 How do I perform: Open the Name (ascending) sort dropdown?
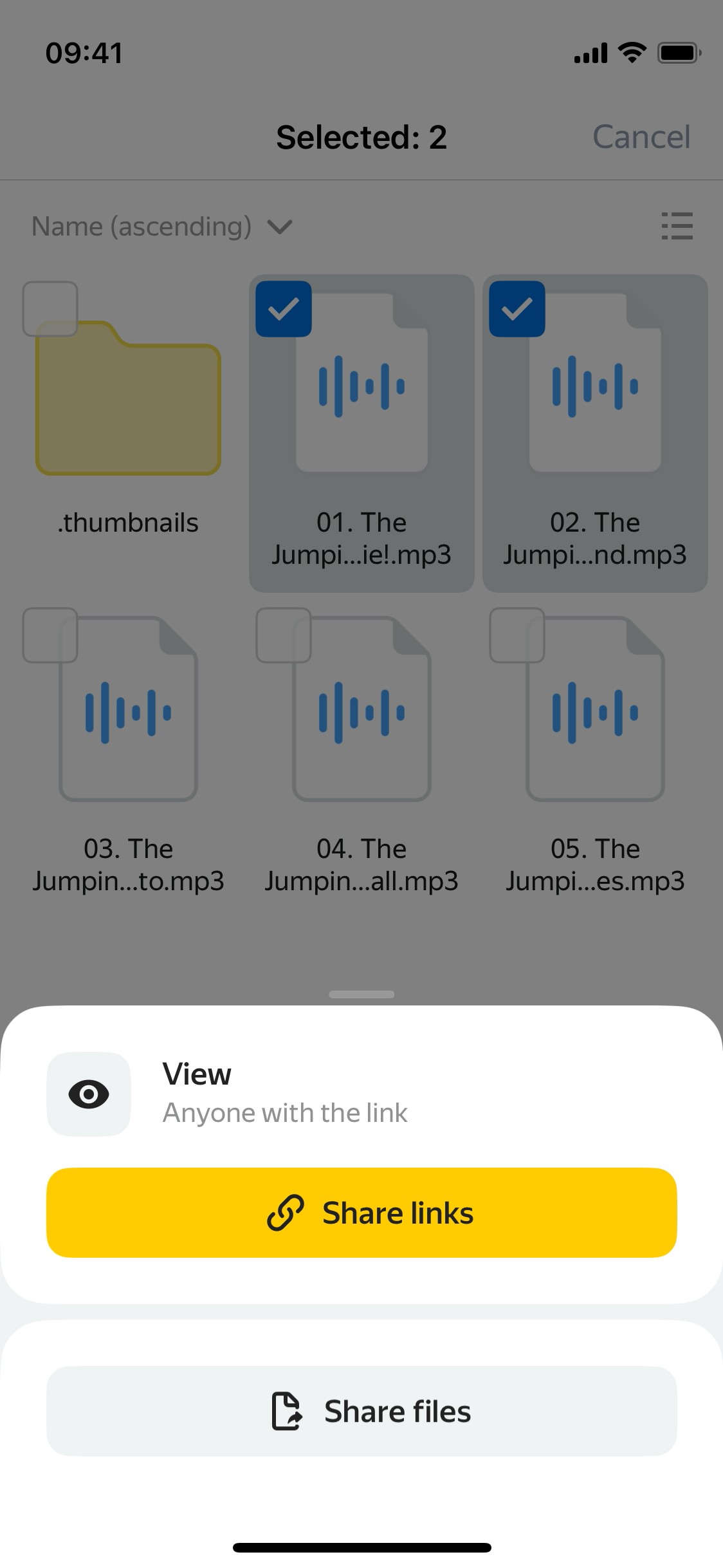[162, 227]
